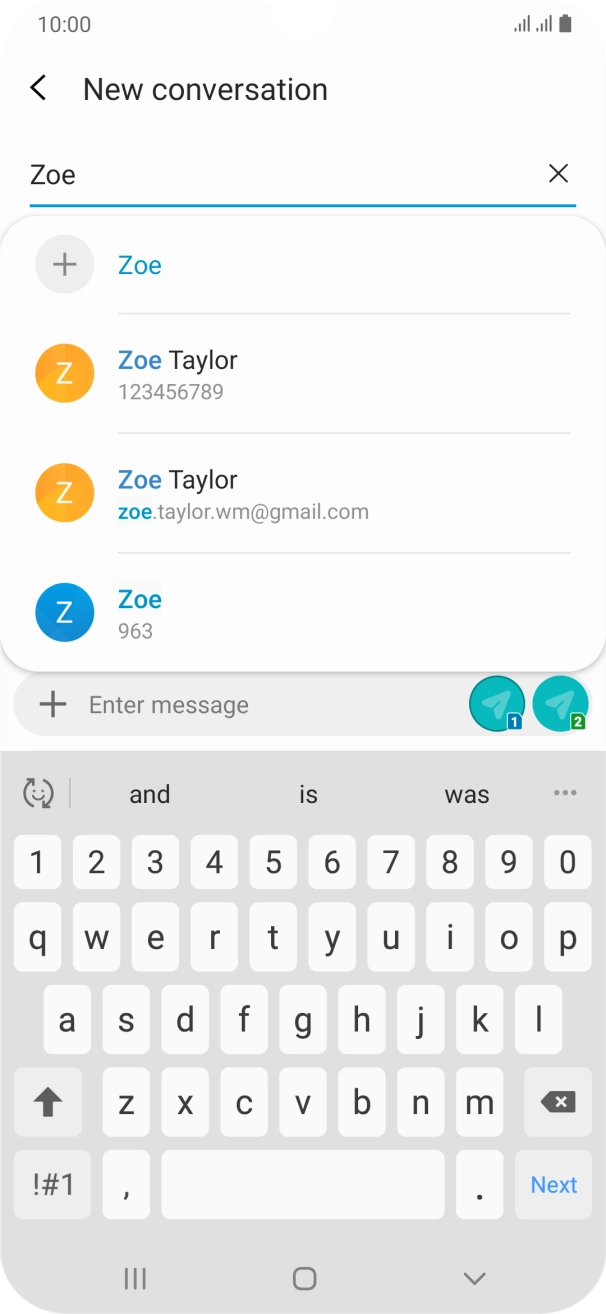Open the attachment plus button

[x=52, y=705]
